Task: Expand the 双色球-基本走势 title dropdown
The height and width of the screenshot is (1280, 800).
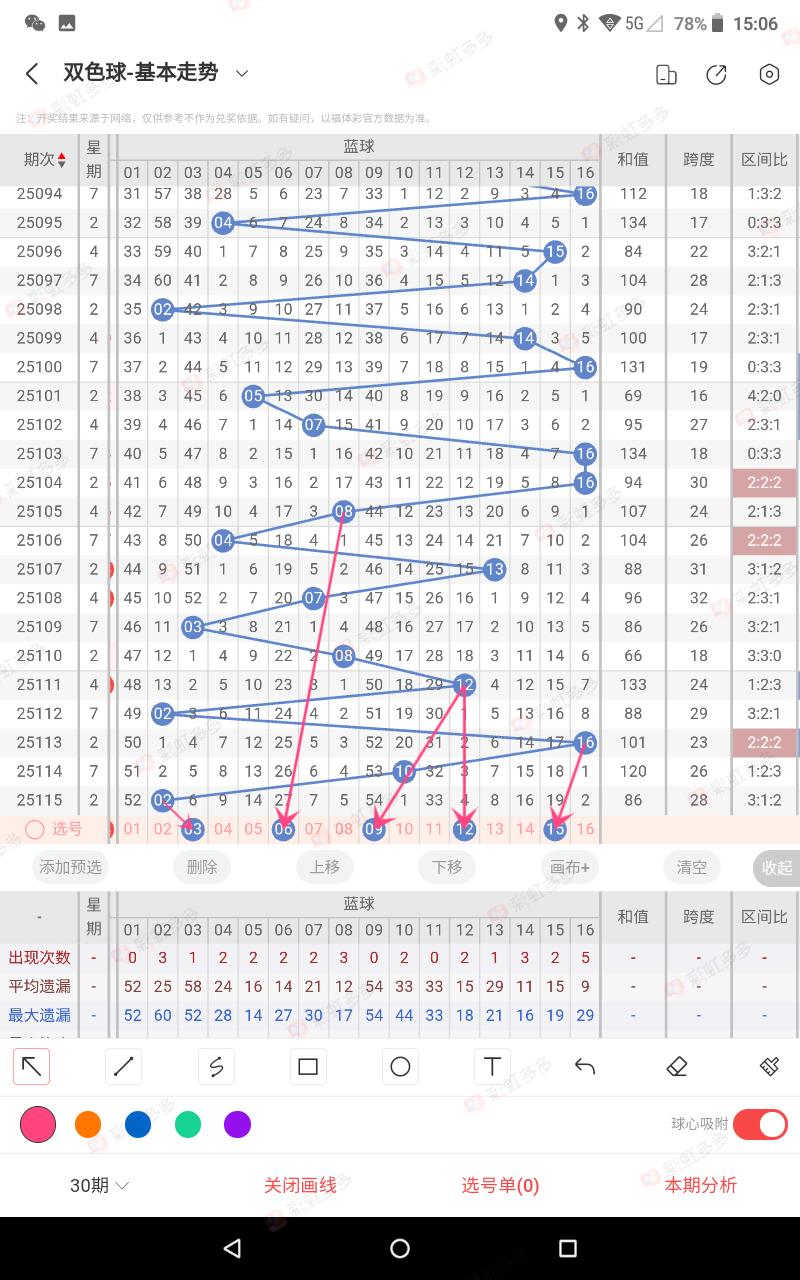Action: [x=241, y=73]
